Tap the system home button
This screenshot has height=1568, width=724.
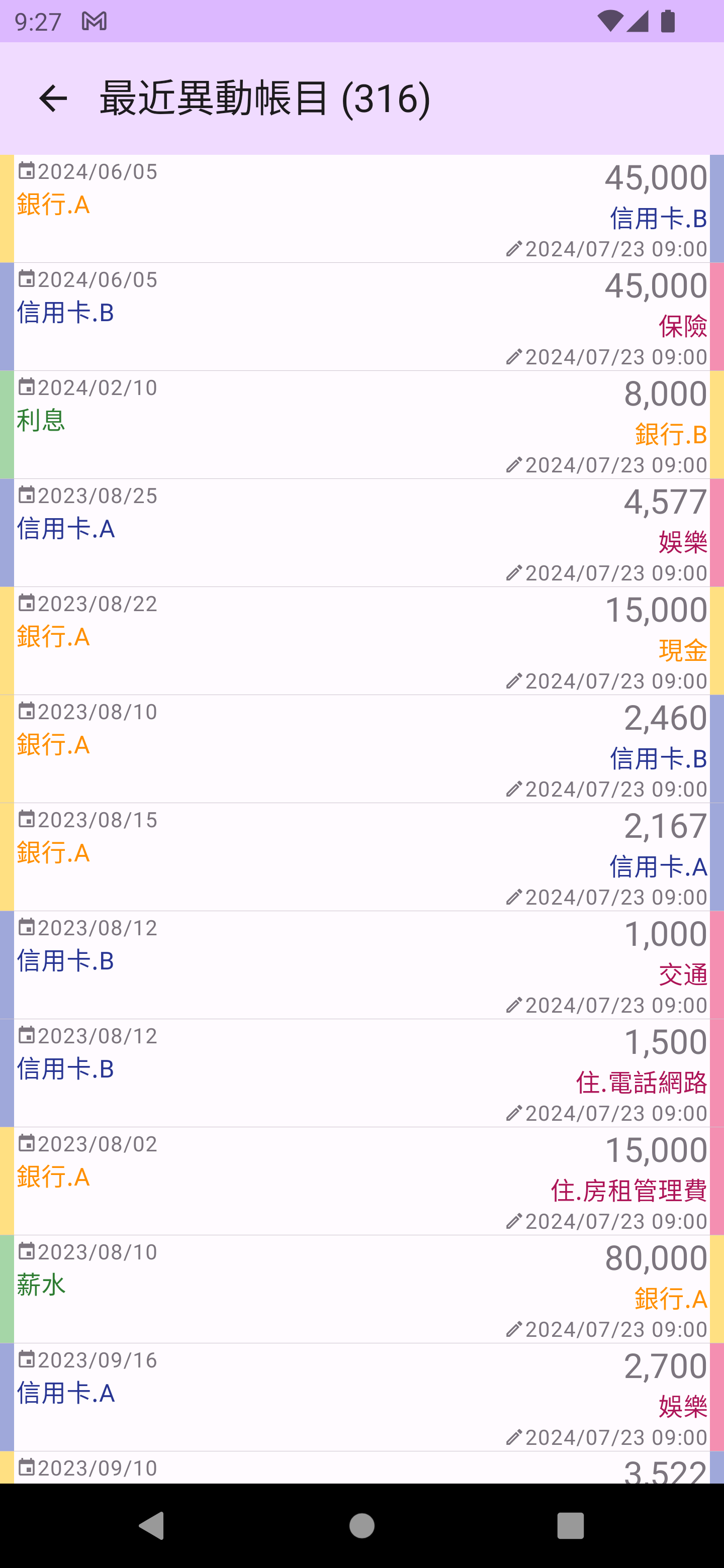[361, 1525]
